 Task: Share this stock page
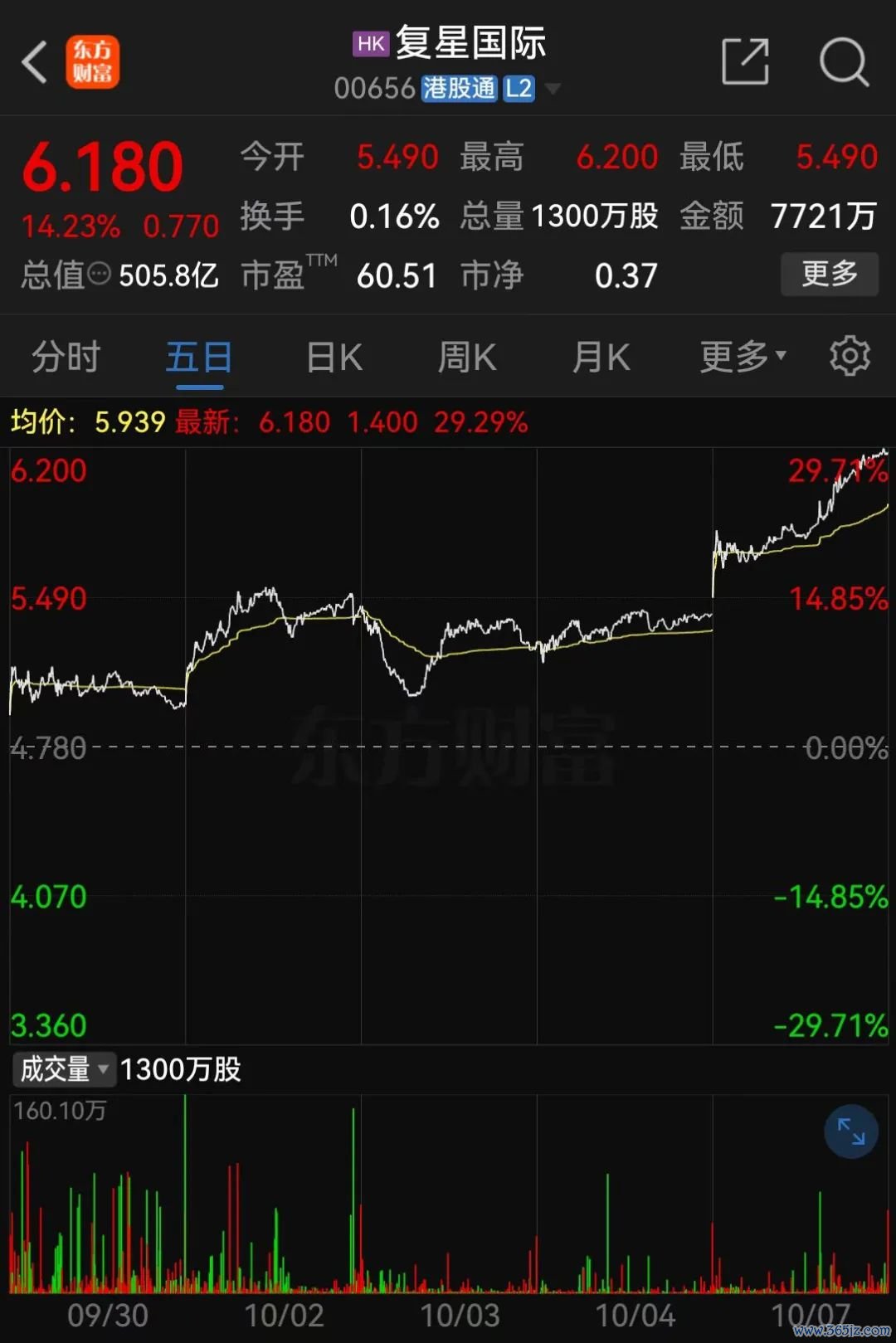(x=744, y=62)
